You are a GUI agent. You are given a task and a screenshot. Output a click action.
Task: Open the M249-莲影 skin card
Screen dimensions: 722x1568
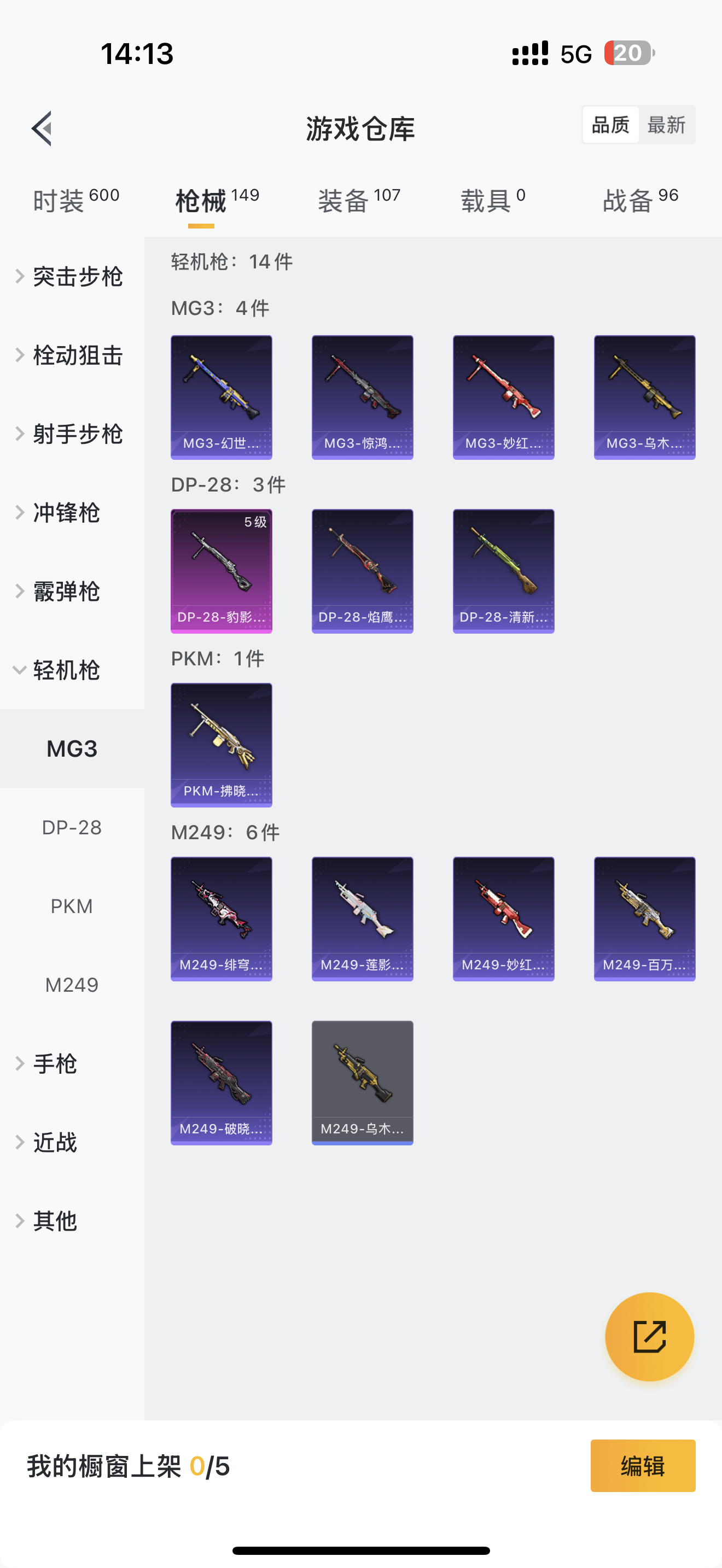[x=362, y=918]
